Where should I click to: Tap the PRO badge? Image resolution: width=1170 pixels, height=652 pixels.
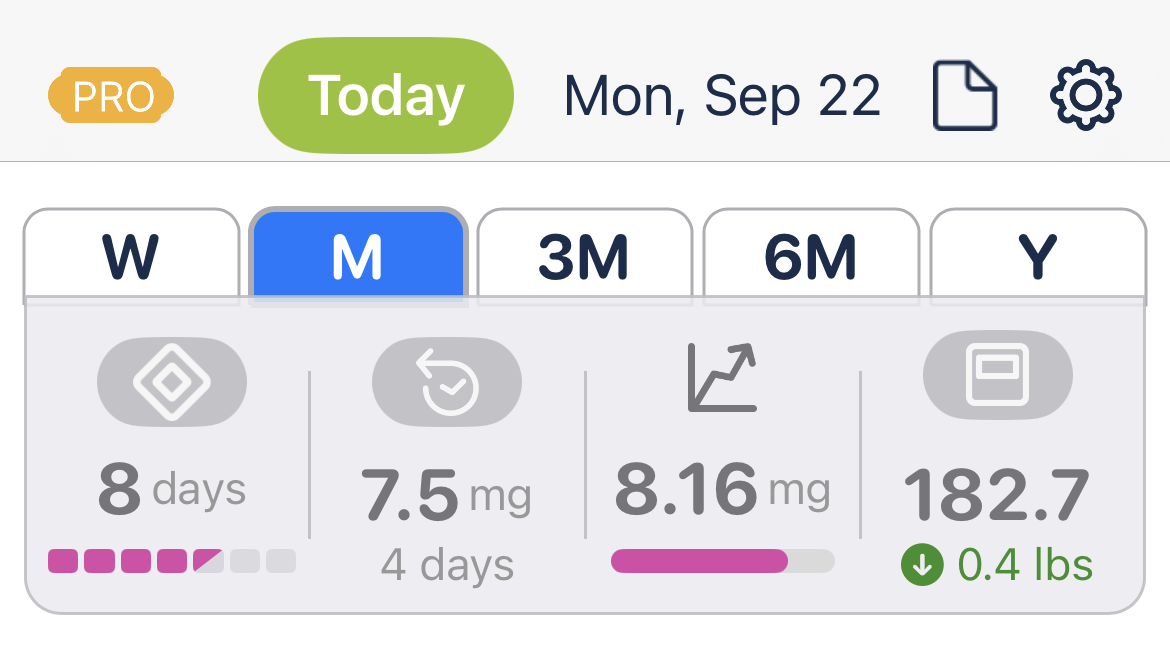(x=111, y=96)
